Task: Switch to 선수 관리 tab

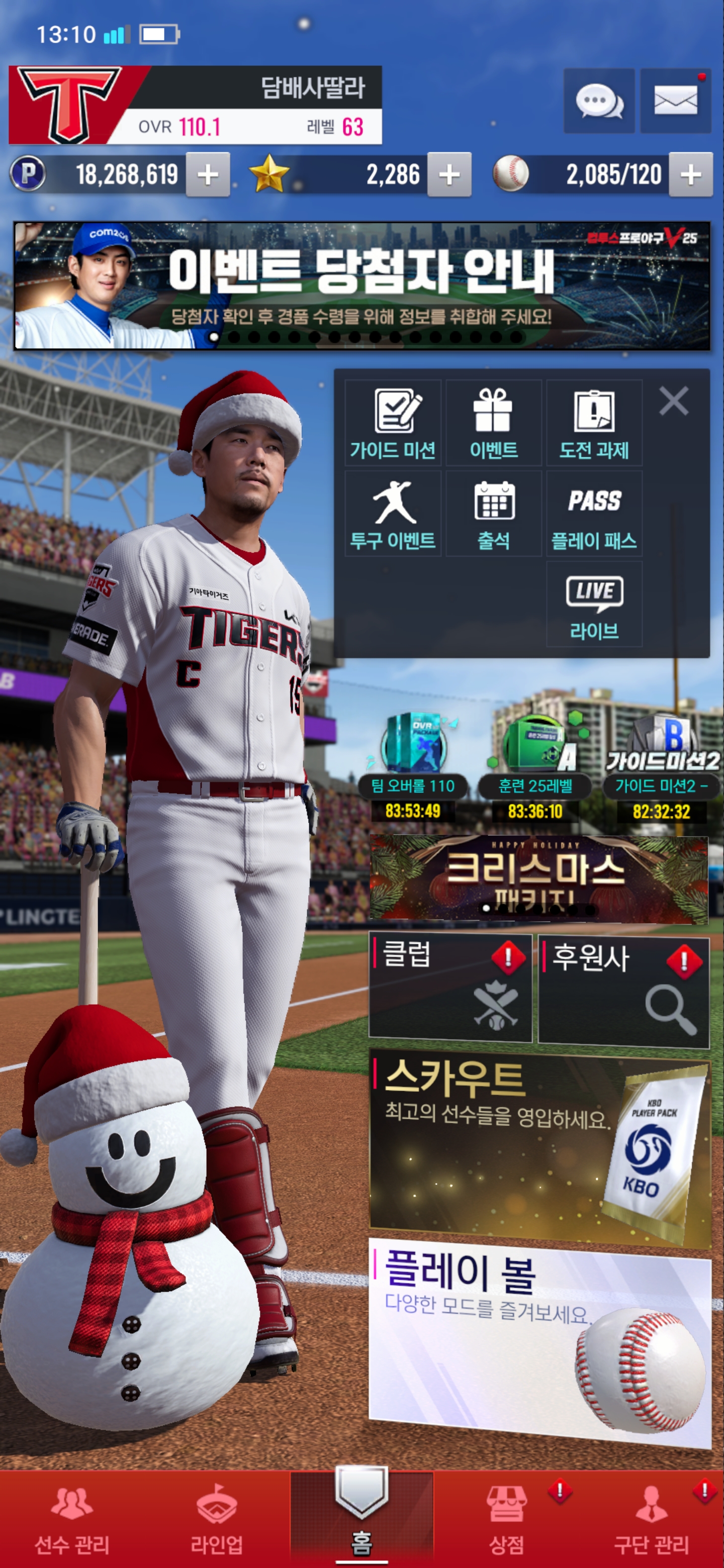Action: [72, 1519]
